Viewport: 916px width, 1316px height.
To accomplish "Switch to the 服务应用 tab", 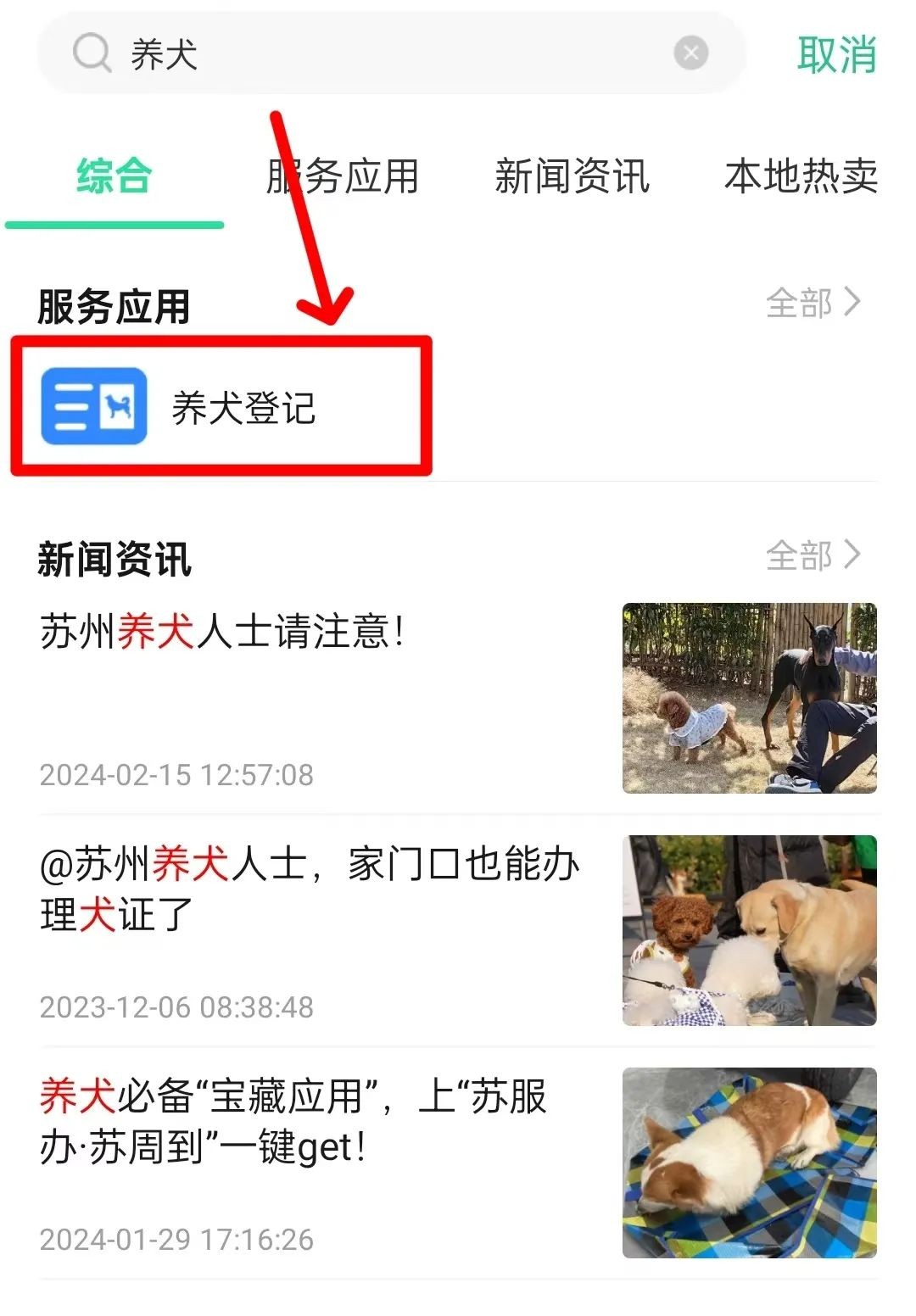I will point(343,177).
